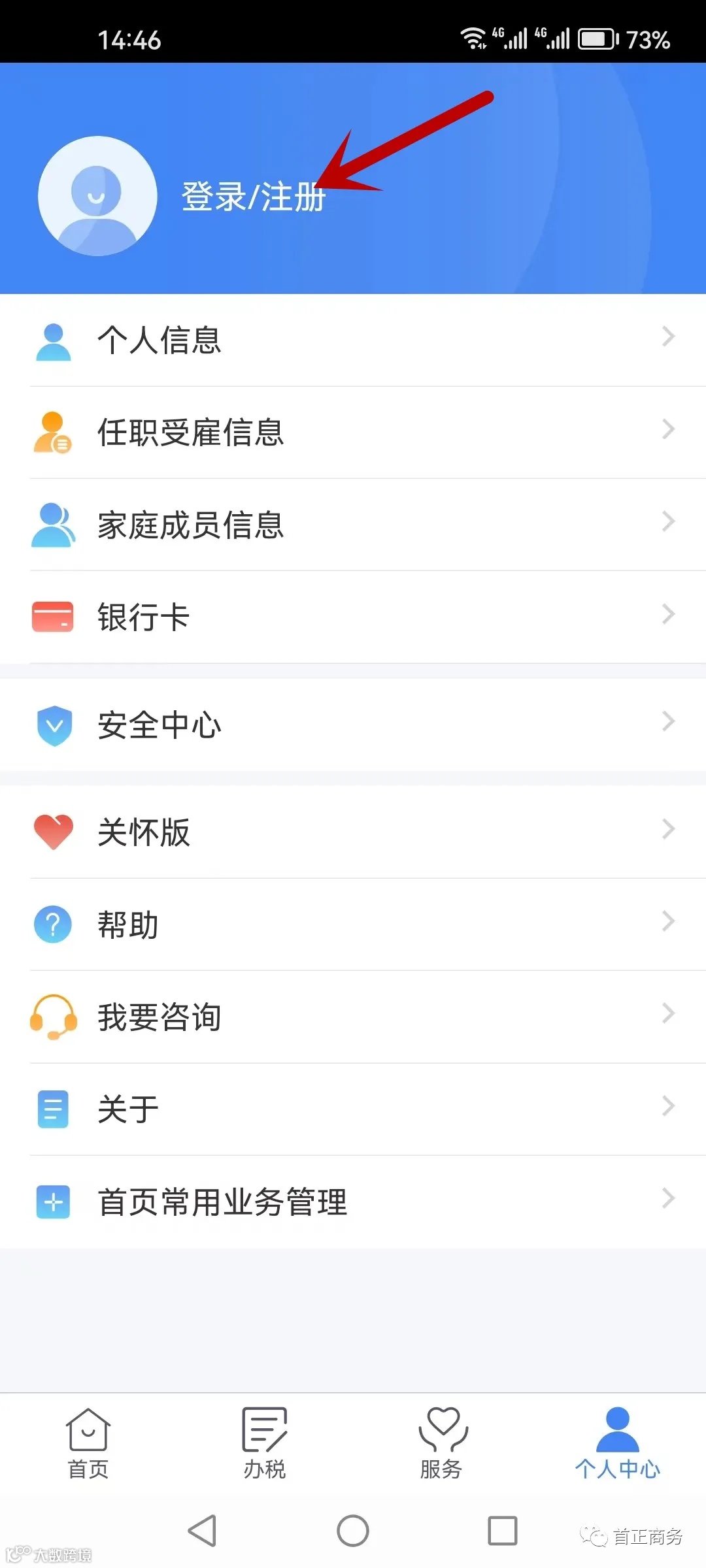
Task: View the 关于 page
Action: click(353, 1109)
